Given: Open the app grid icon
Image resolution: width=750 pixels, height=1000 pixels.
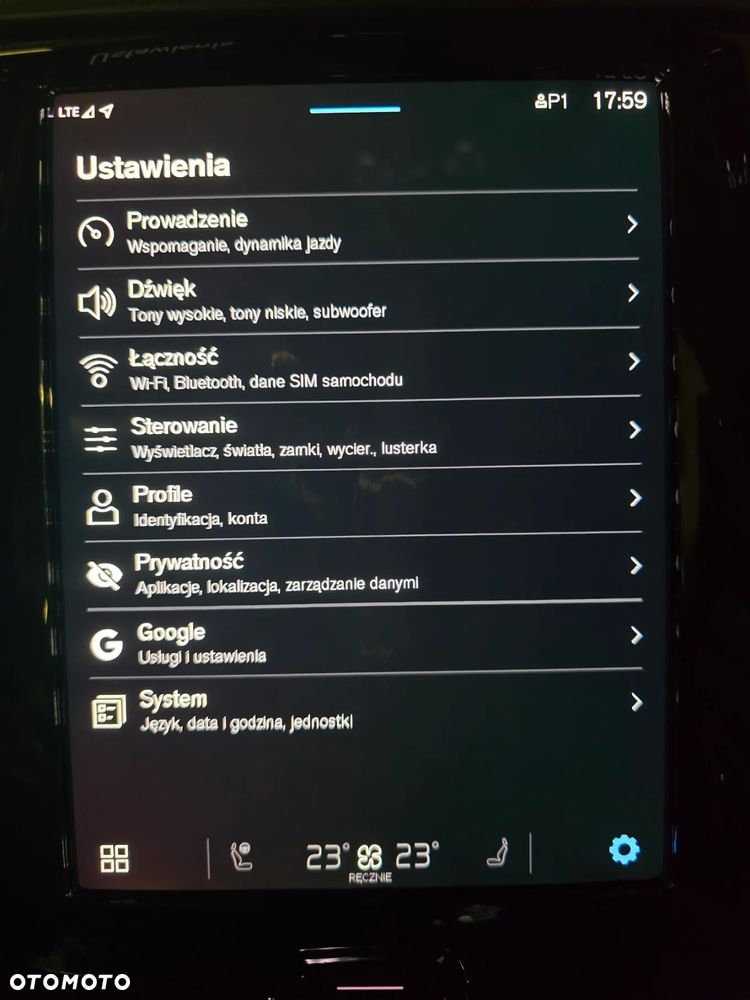Looking at the screenshot, I should coord(115,858).
